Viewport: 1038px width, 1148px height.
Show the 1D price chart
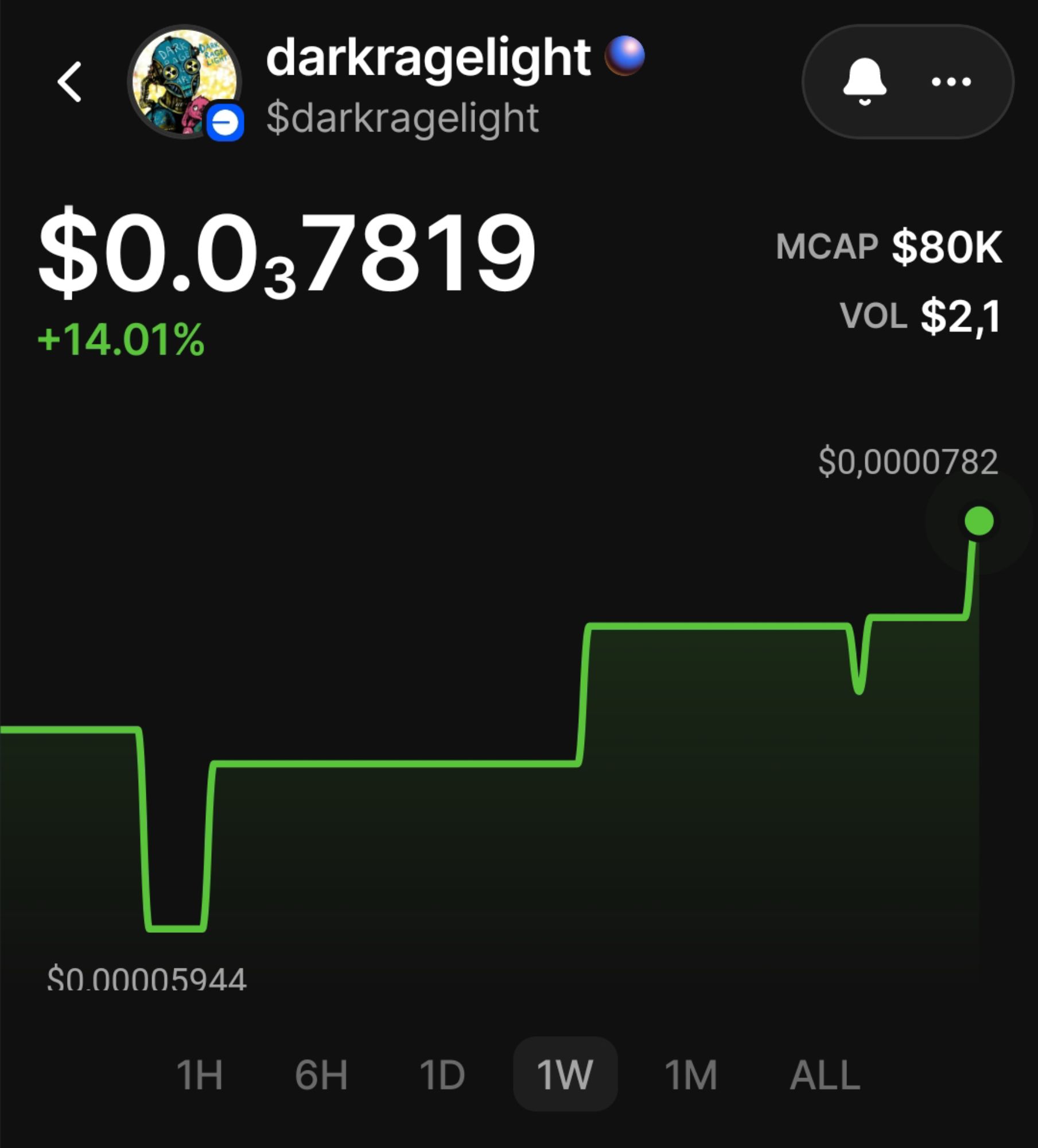pyautogui.click(x=442, y=1075)
